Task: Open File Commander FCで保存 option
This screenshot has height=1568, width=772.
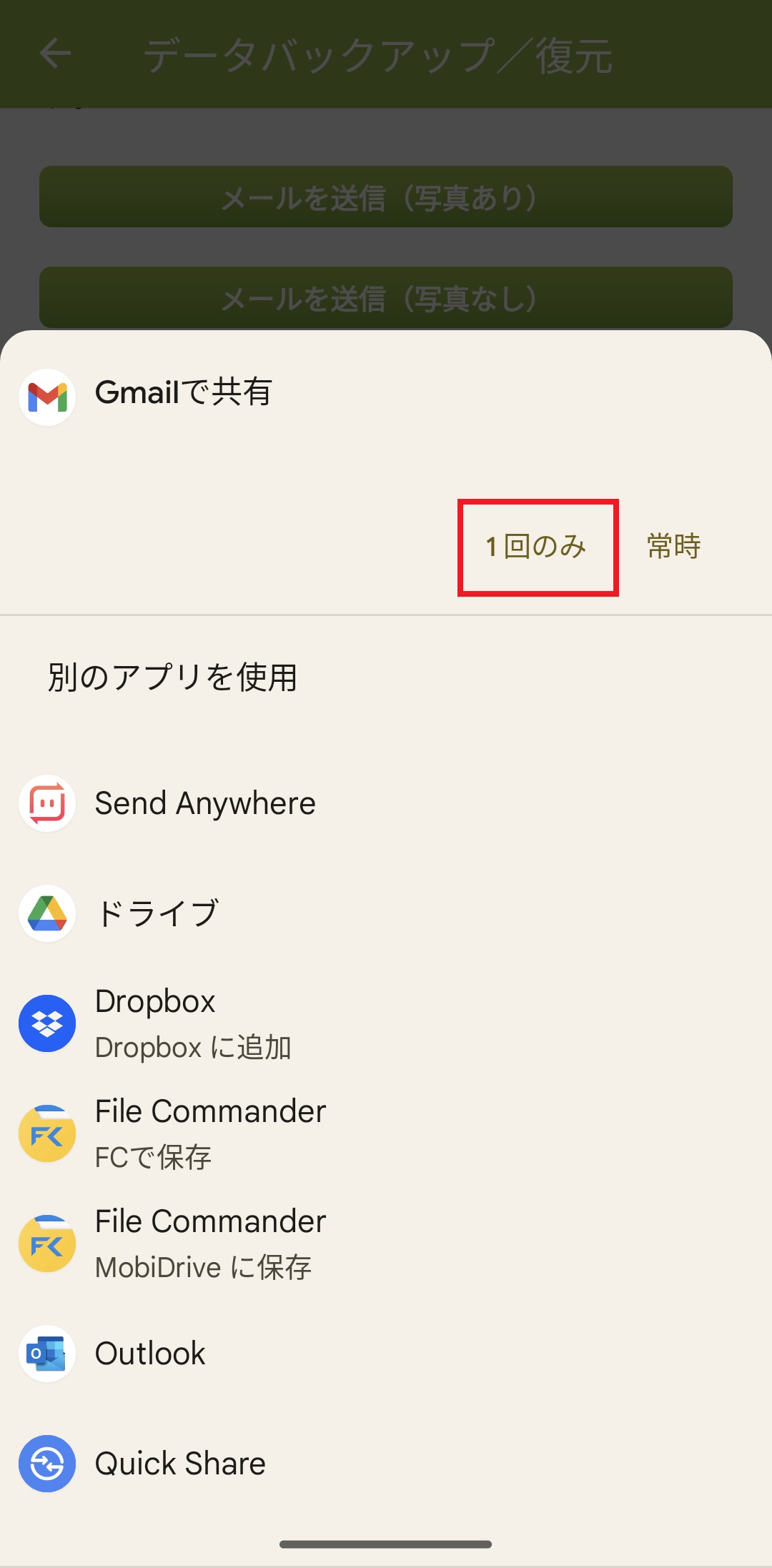Action: [x=210, y=1133]
